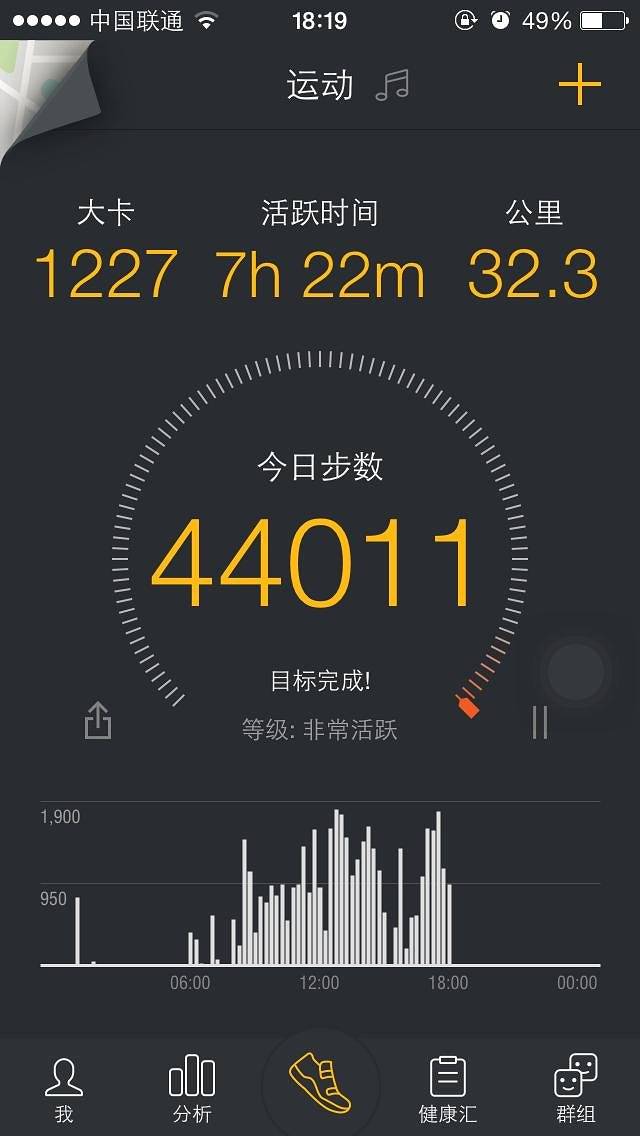Pause step tracking

click(540, 722)
